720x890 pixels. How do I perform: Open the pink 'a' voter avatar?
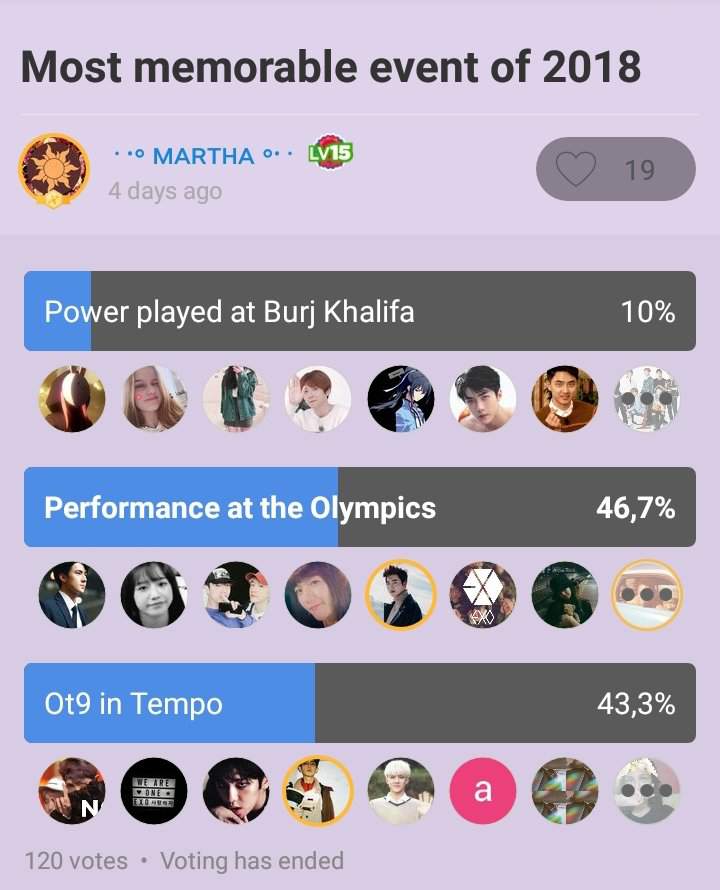click(483, 790)
